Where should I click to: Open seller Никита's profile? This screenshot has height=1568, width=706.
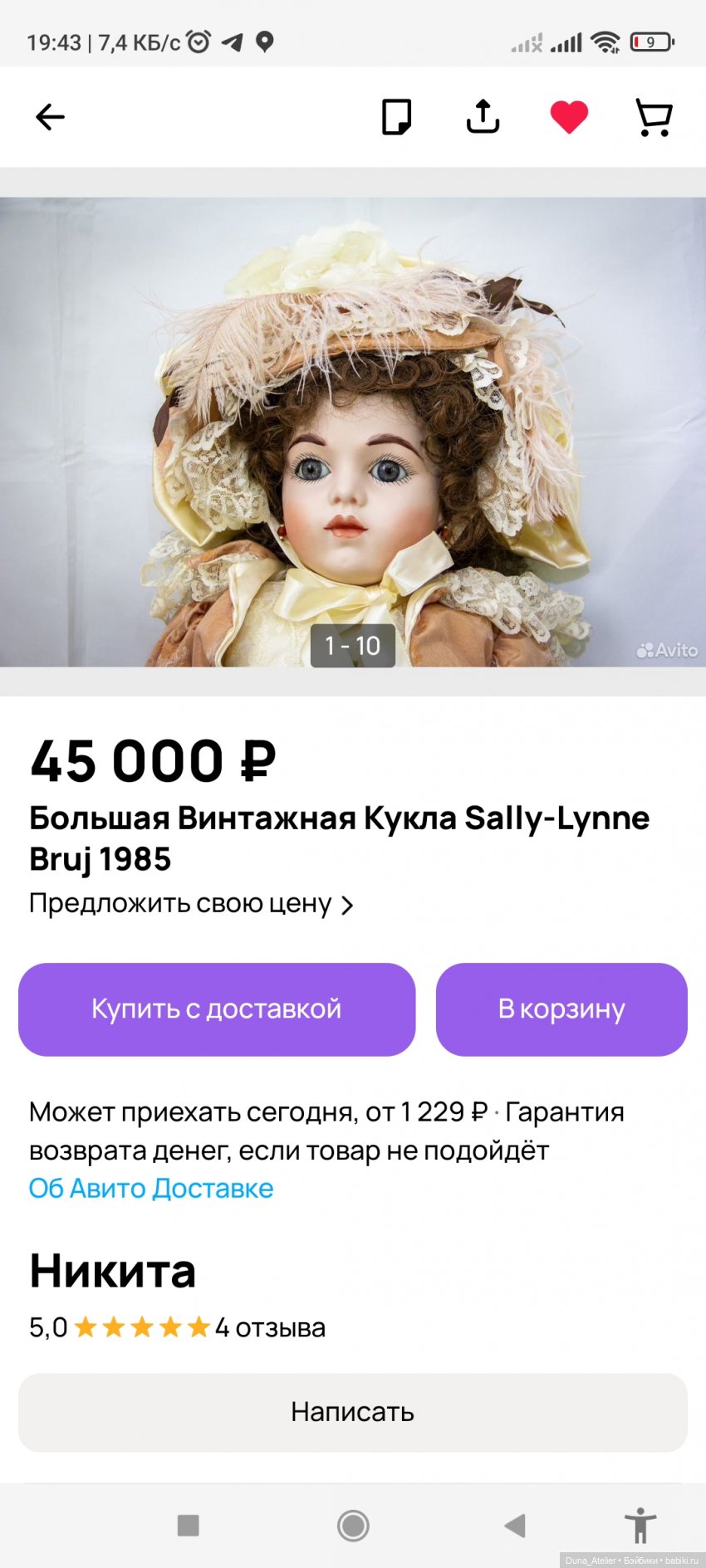point(113,1271)
